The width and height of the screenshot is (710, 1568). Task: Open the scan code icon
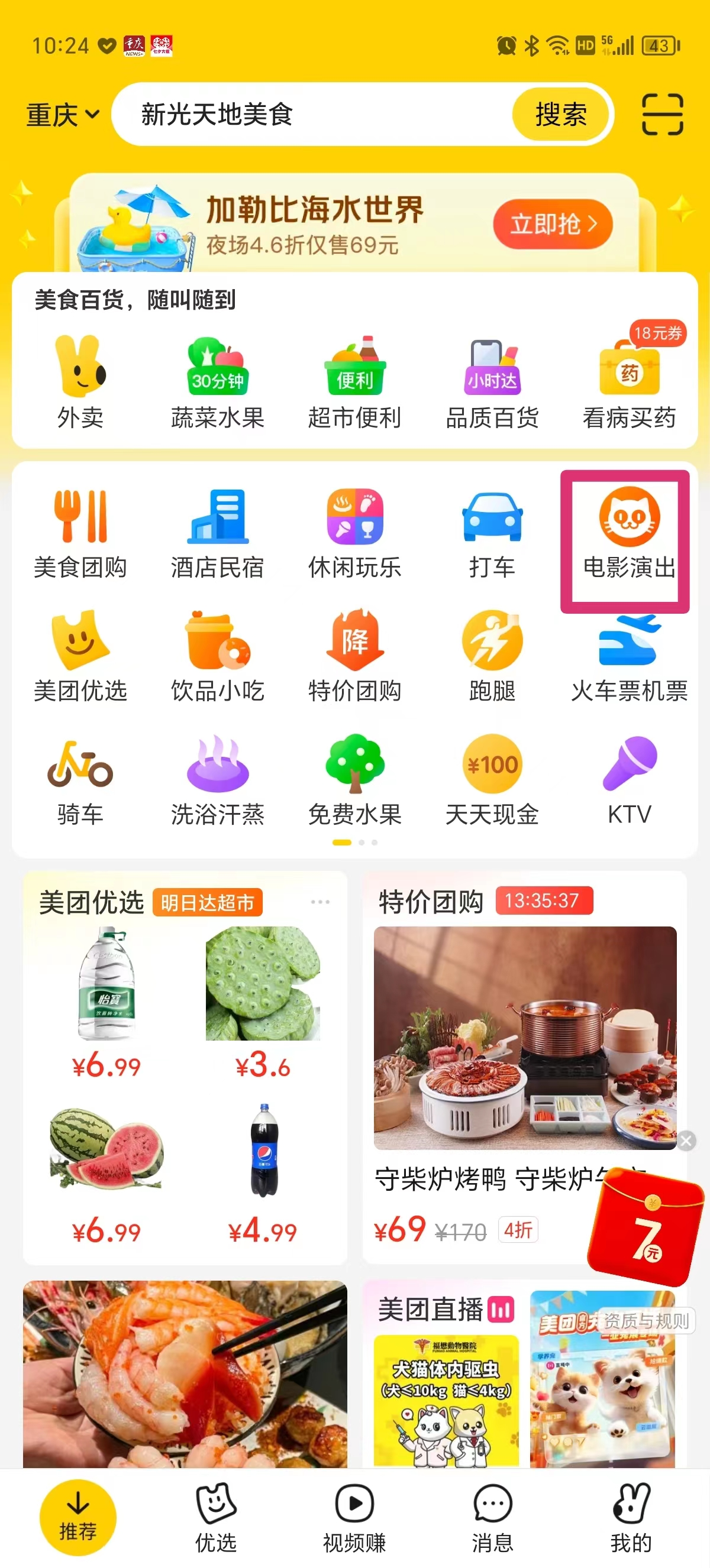click(662, 115)
